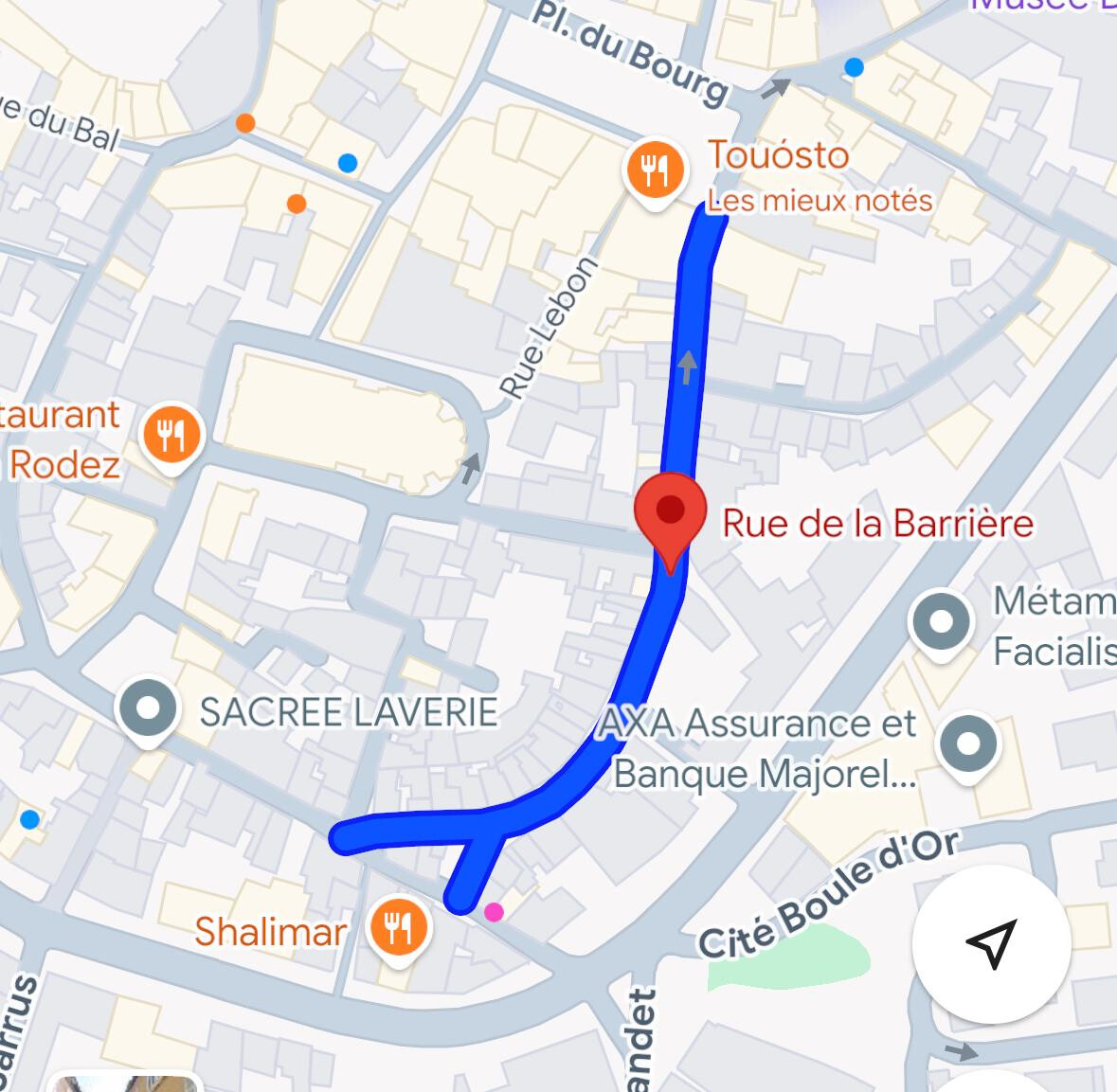Open the SACREE LAVERIE place marker

148,708
